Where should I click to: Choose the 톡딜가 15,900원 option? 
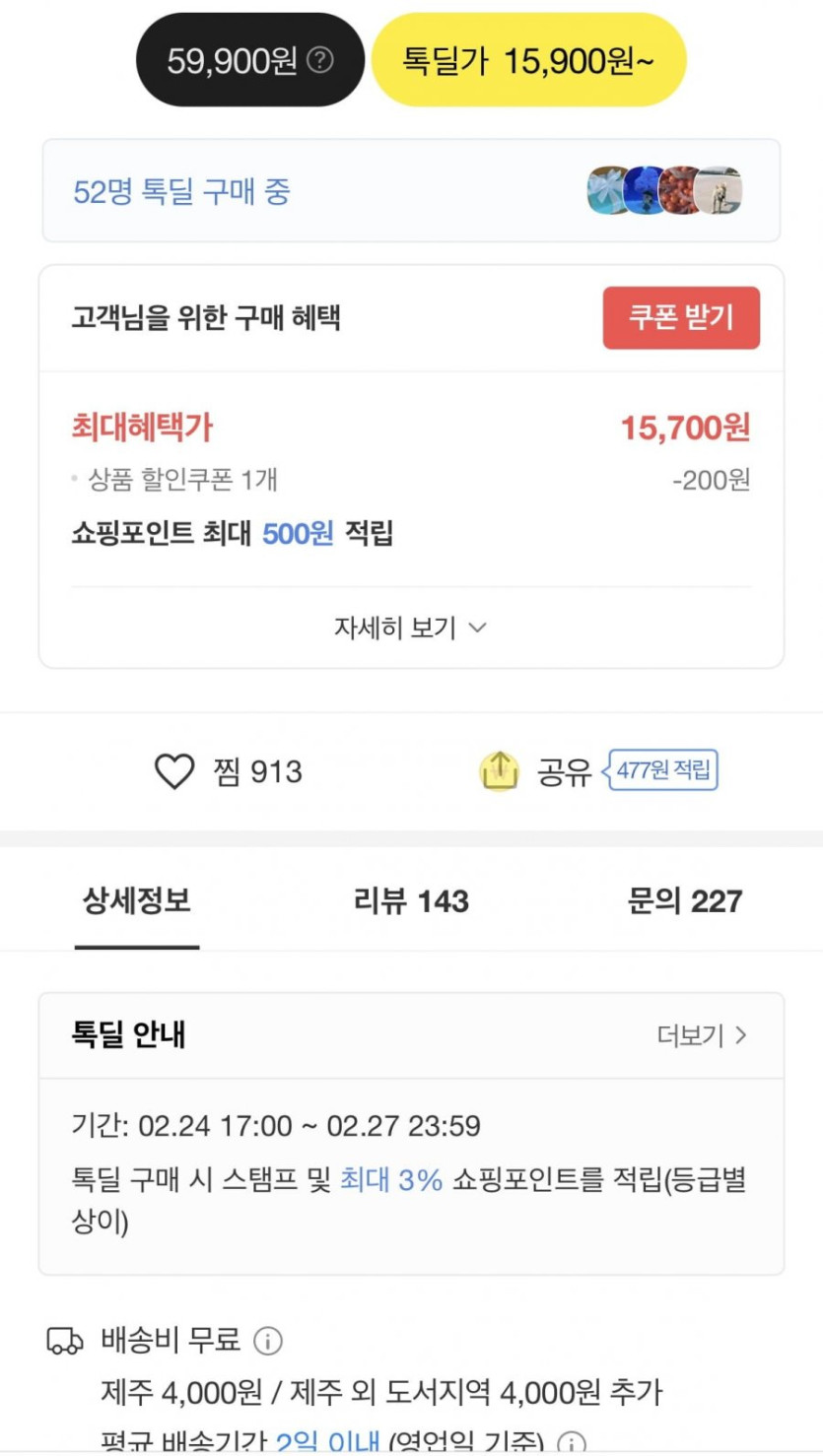[x=528, y=61]
